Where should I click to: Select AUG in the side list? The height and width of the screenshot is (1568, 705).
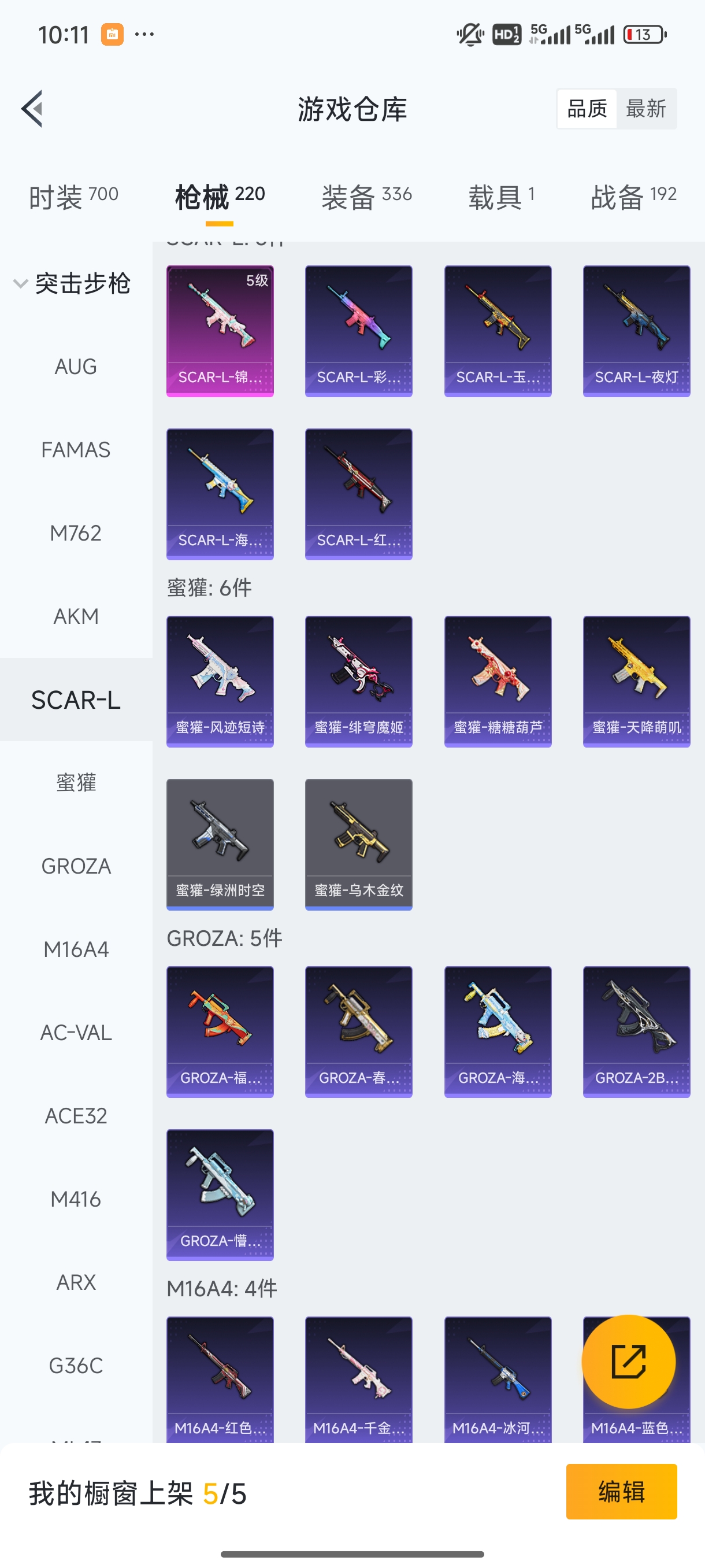pyautogui.click(x=76, y=367)
